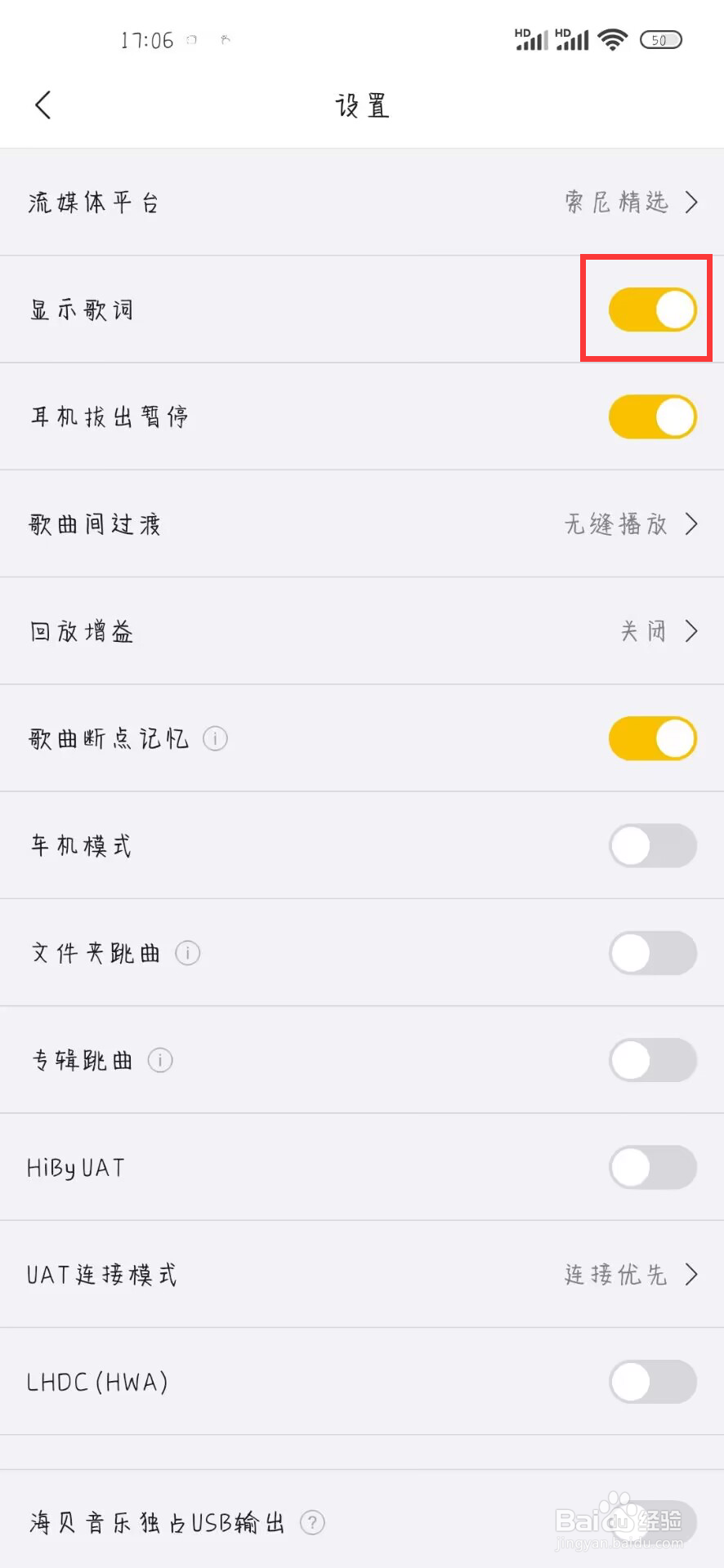Image resolution: width=724 pixels, height=1568 pixels.
Task: Go back from the 设置 page
Action: tap(43, 105)
